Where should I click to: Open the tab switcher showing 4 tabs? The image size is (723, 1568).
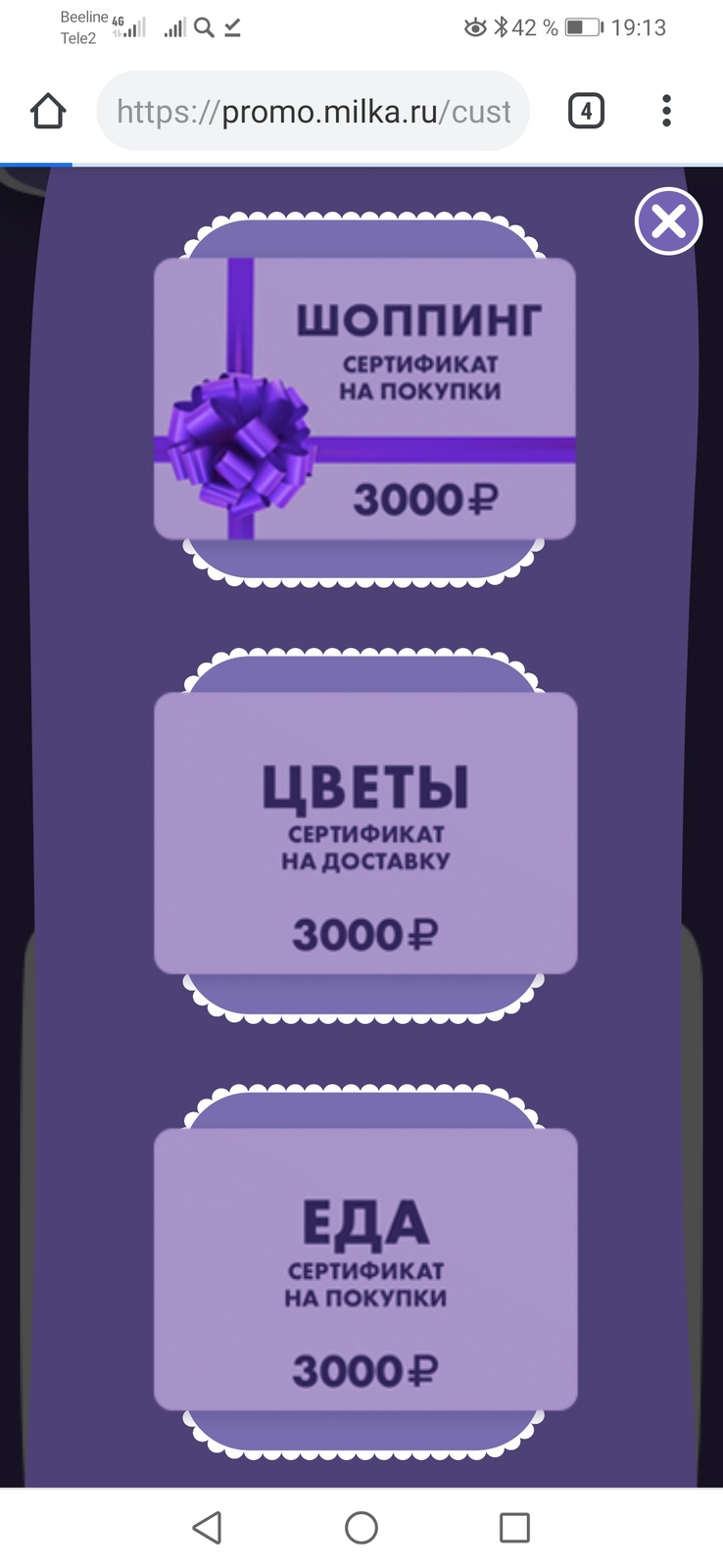point(586,111)
